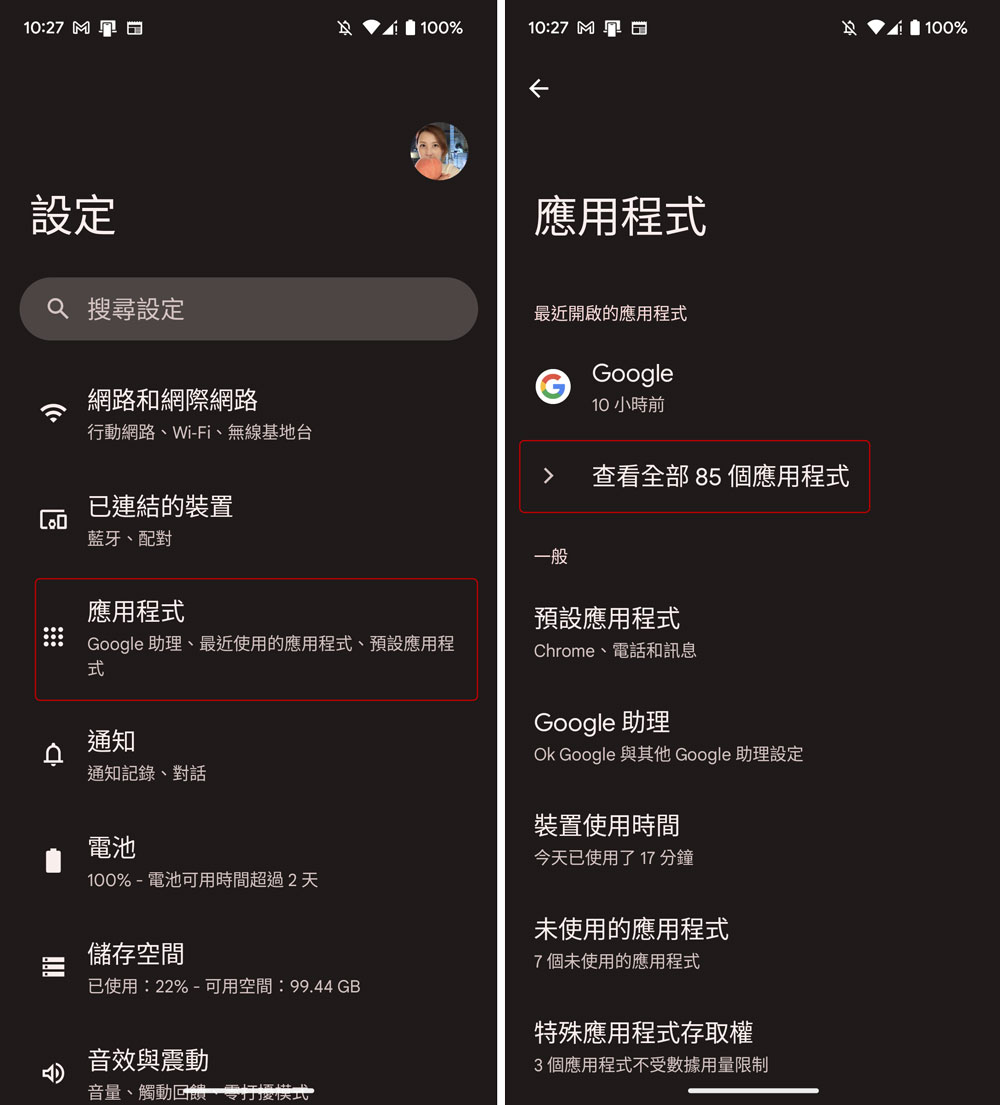Open 已連結的裝置 settings
Viewport: 1000px width, 1105px height.
pyautogui.click(x=248, y=520)
